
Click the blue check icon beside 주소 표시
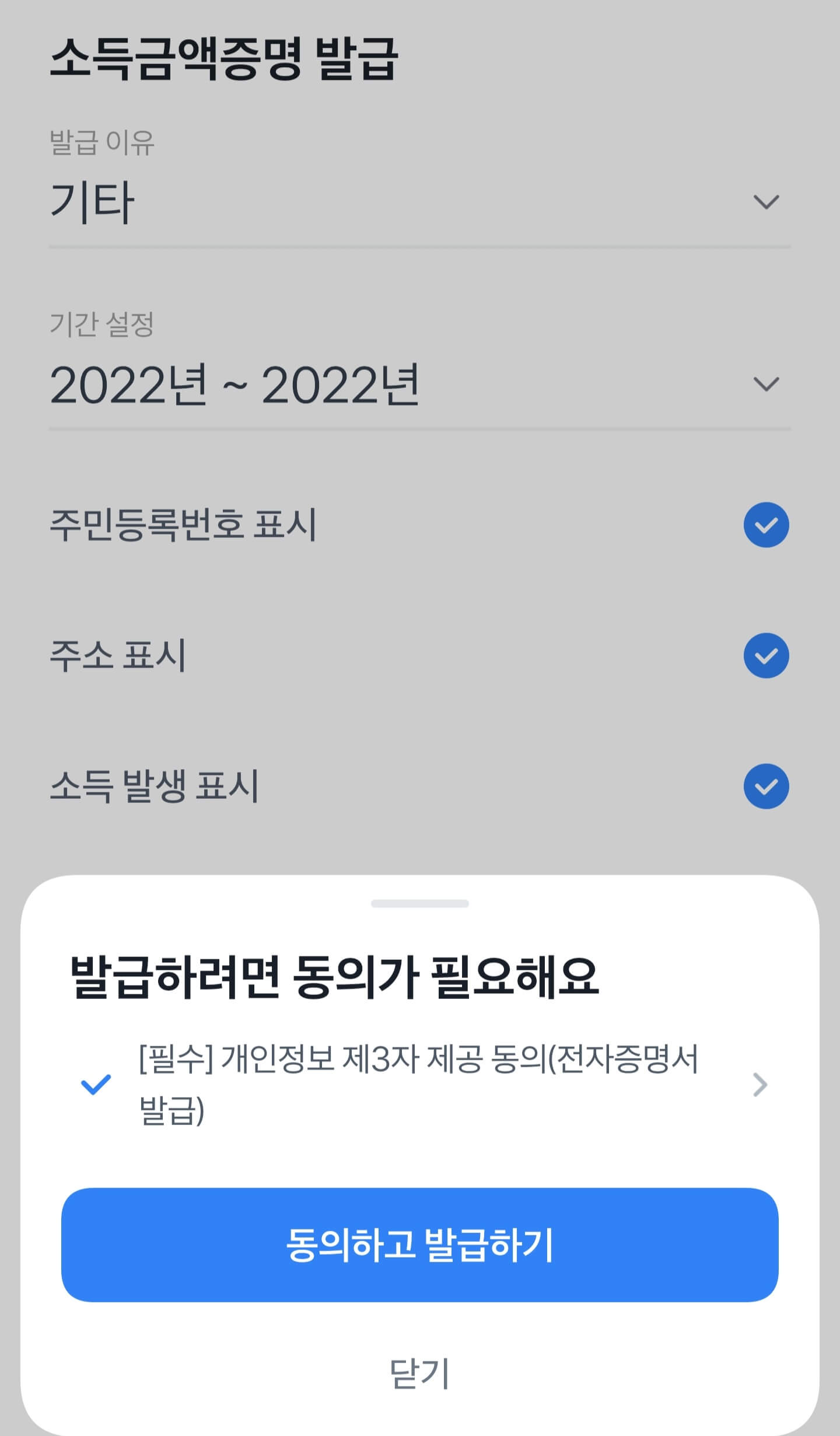pos(766,656)
